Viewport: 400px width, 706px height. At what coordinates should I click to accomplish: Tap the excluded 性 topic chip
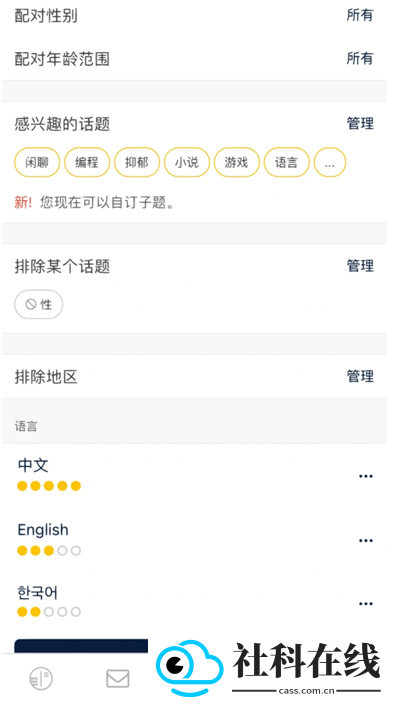(x=39, y=304)
